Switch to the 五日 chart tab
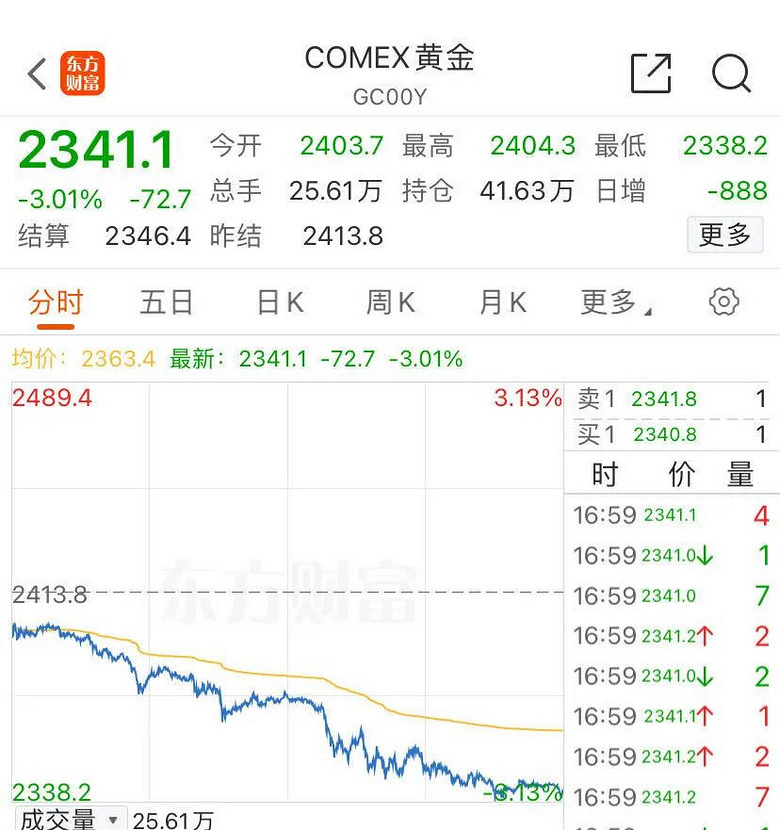 click(166, 302)
